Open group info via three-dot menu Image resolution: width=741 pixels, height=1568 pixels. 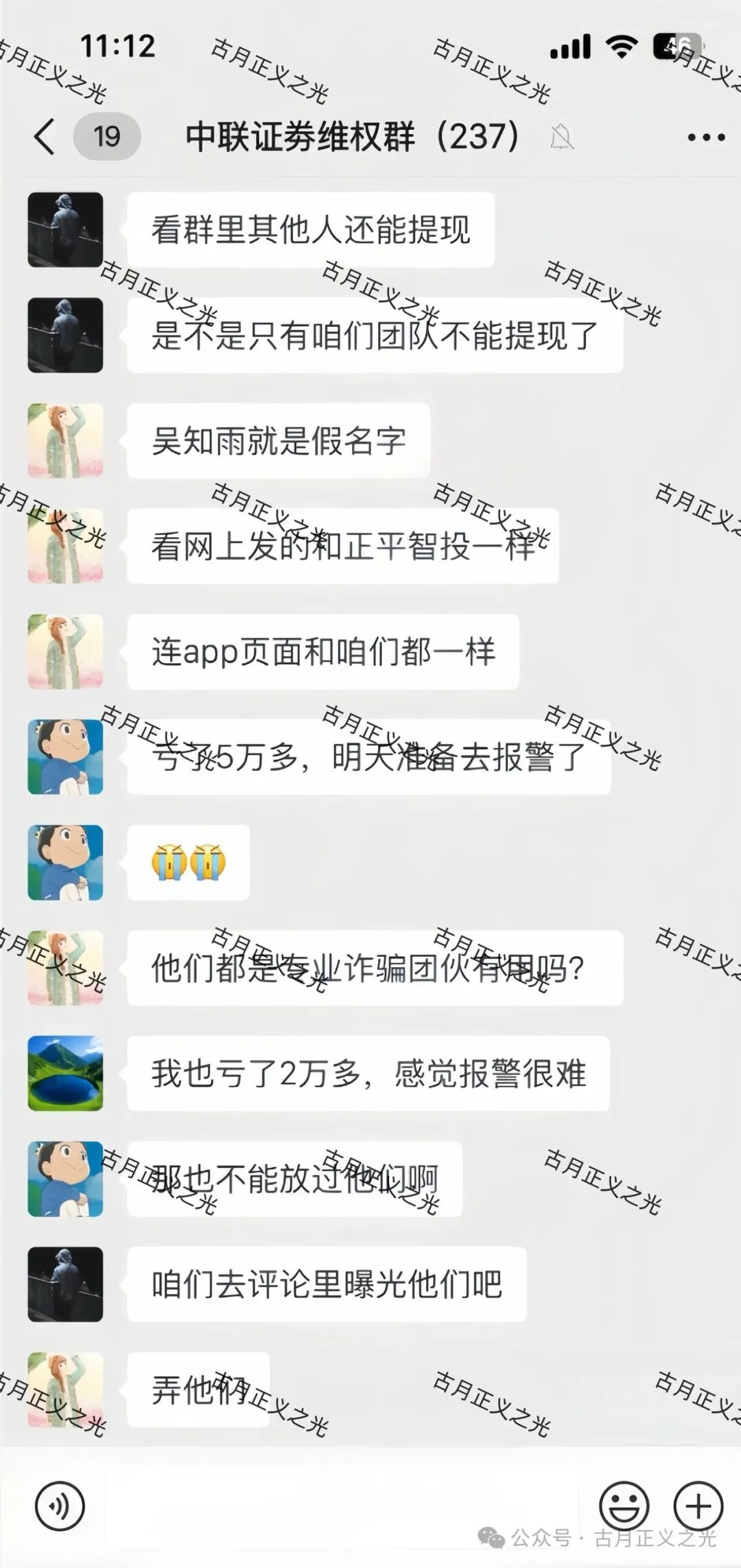coord(706,137)
